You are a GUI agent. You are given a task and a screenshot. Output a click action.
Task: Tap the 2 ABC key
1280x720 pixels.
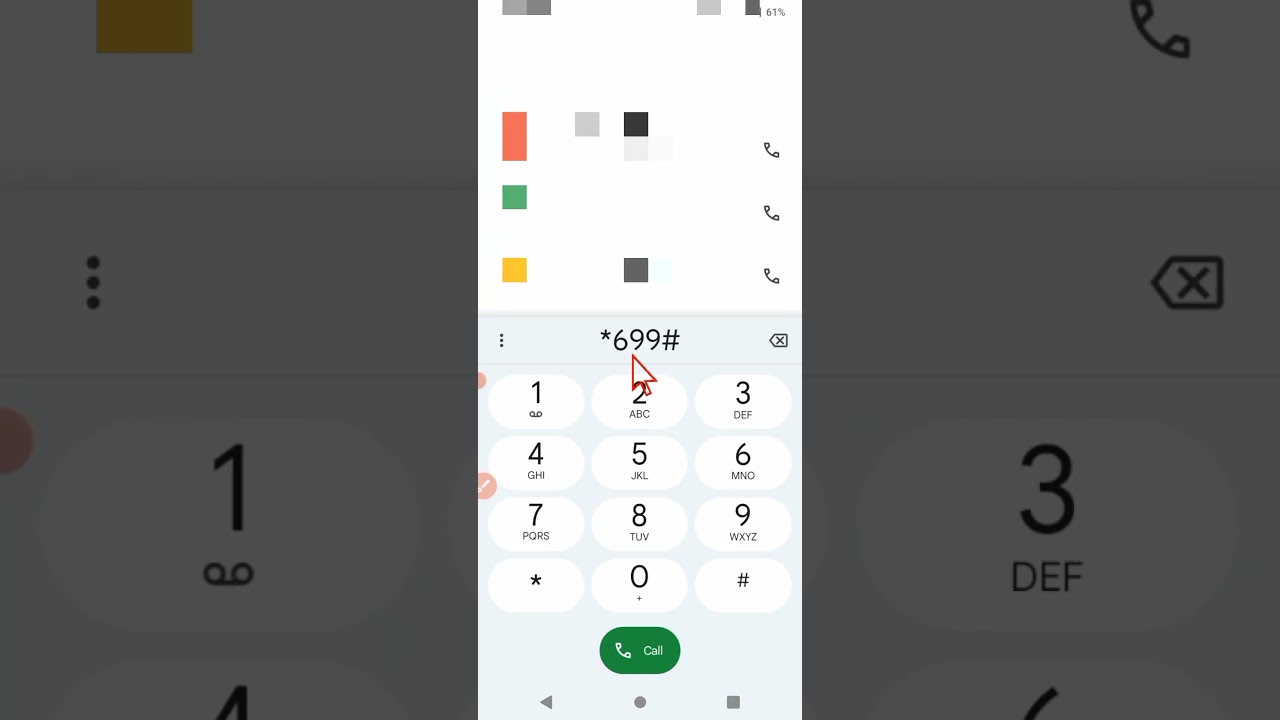coord(639,401)
